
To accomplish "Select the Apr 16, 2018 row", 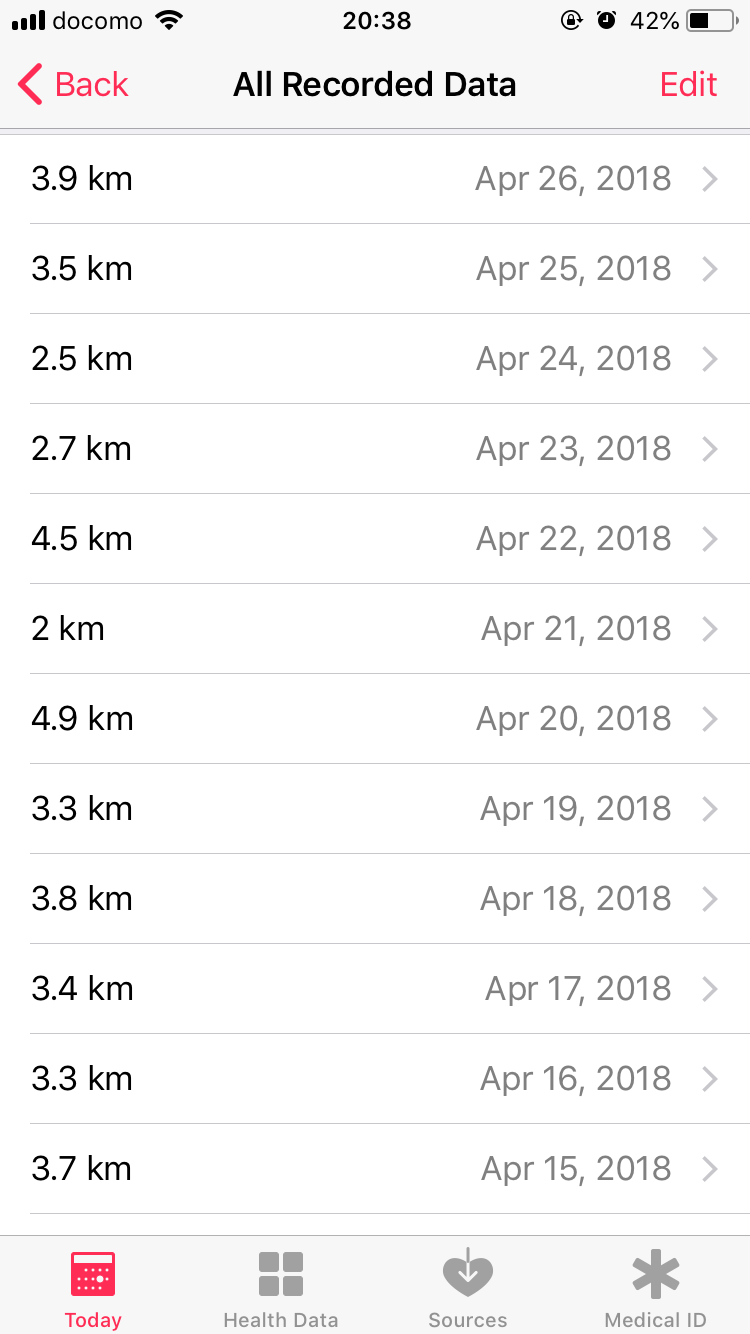I will (x=375, y=1079).
